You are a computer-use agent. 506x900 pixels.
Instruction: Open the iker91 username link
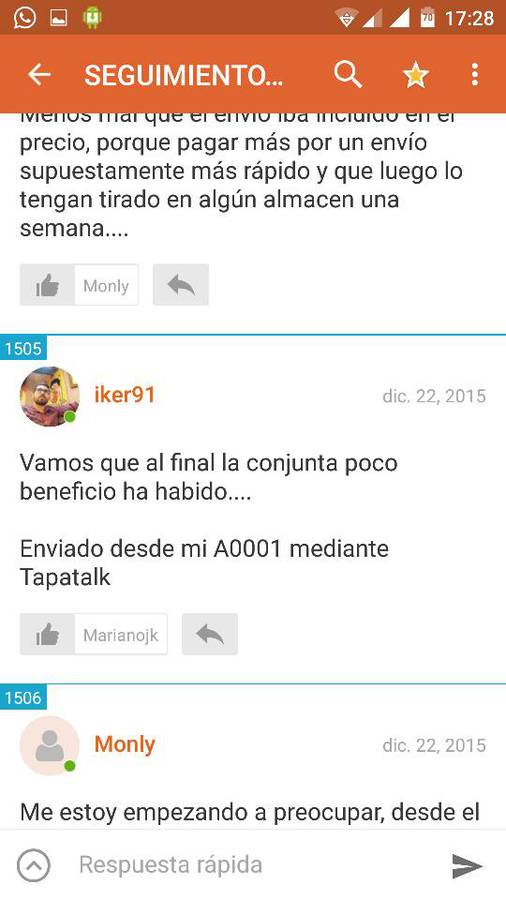pyautogui.click(x=124, y=395)
